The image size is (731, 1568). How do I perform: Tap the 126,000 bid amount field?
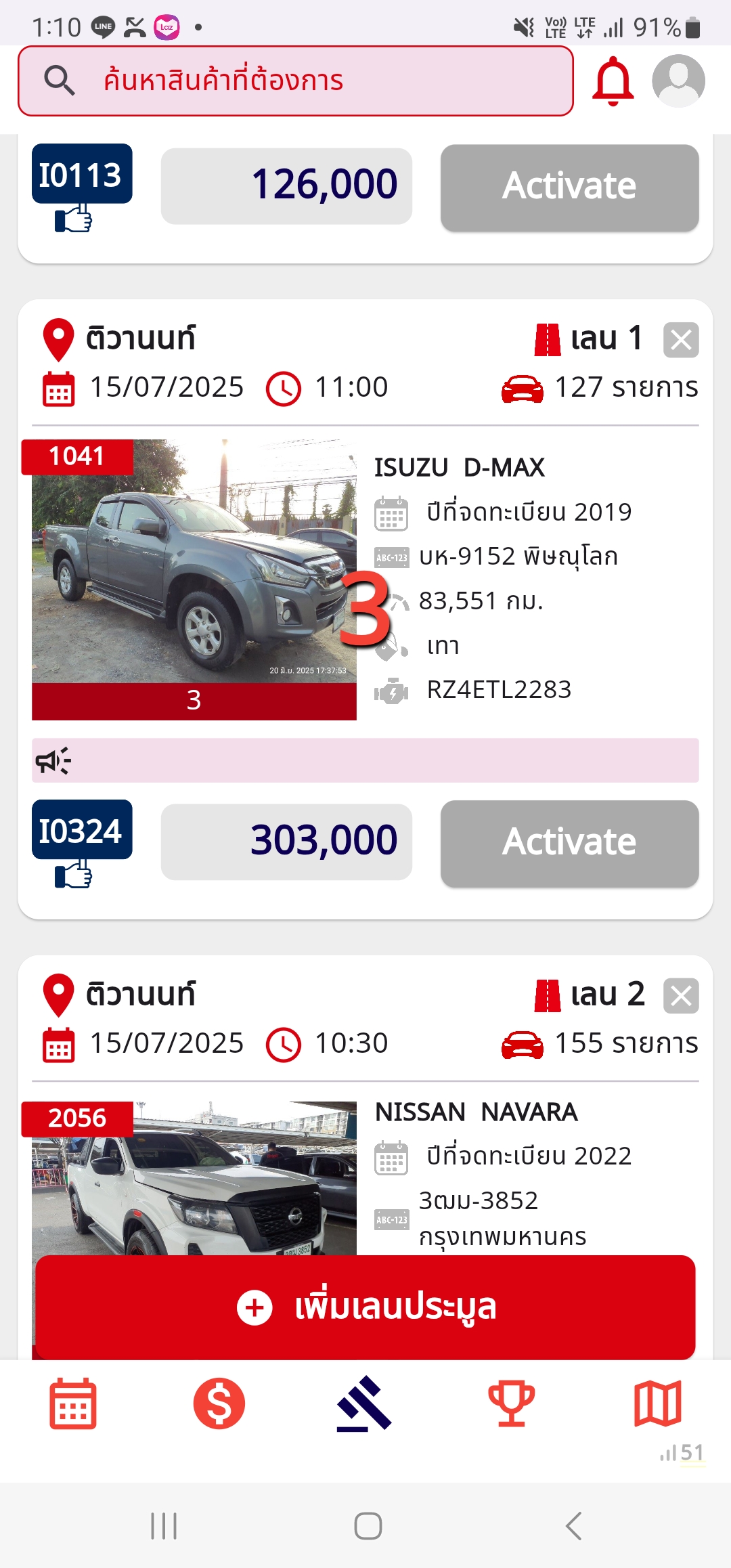click(286, 186)
